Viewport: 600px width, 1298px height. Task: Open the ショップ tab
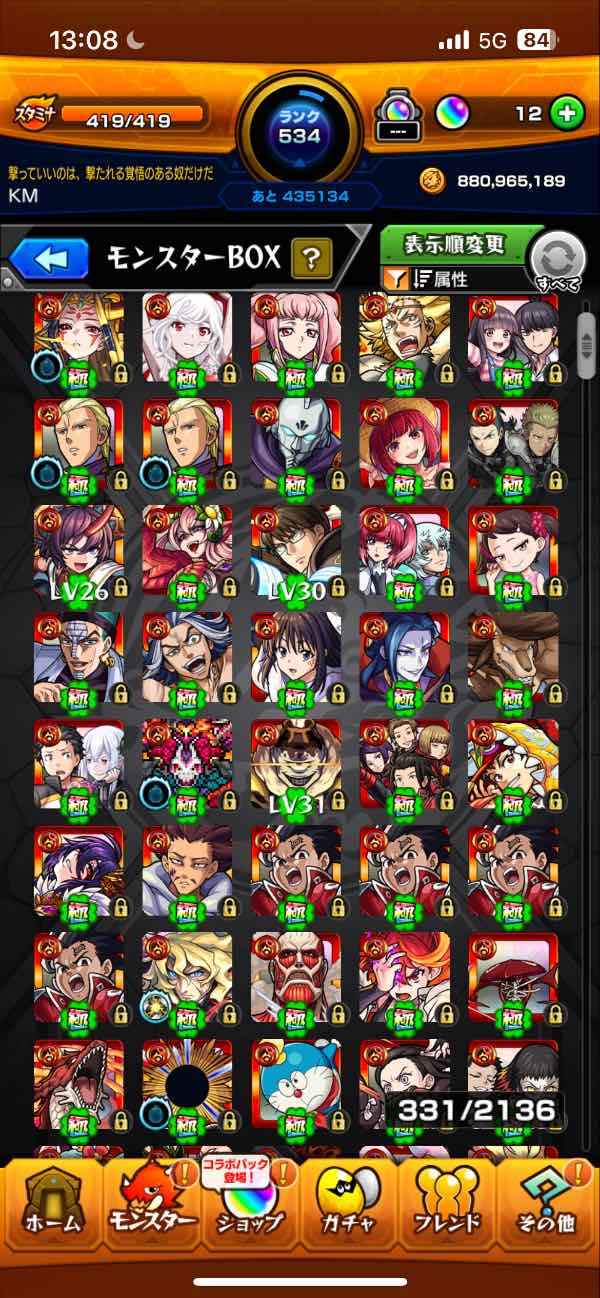250,1207
